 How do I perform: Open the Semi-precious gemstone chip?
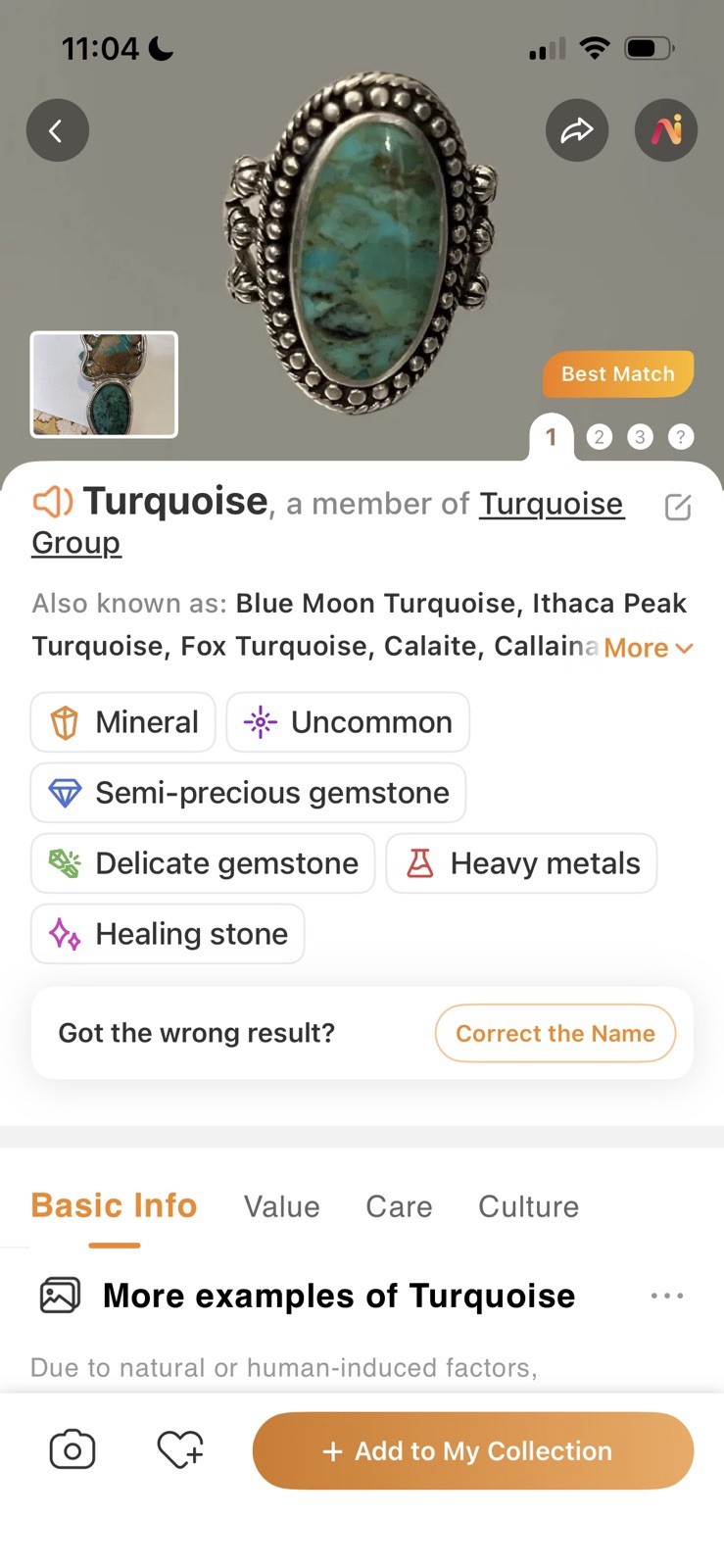pyautogui.click(x=248, y=793)
